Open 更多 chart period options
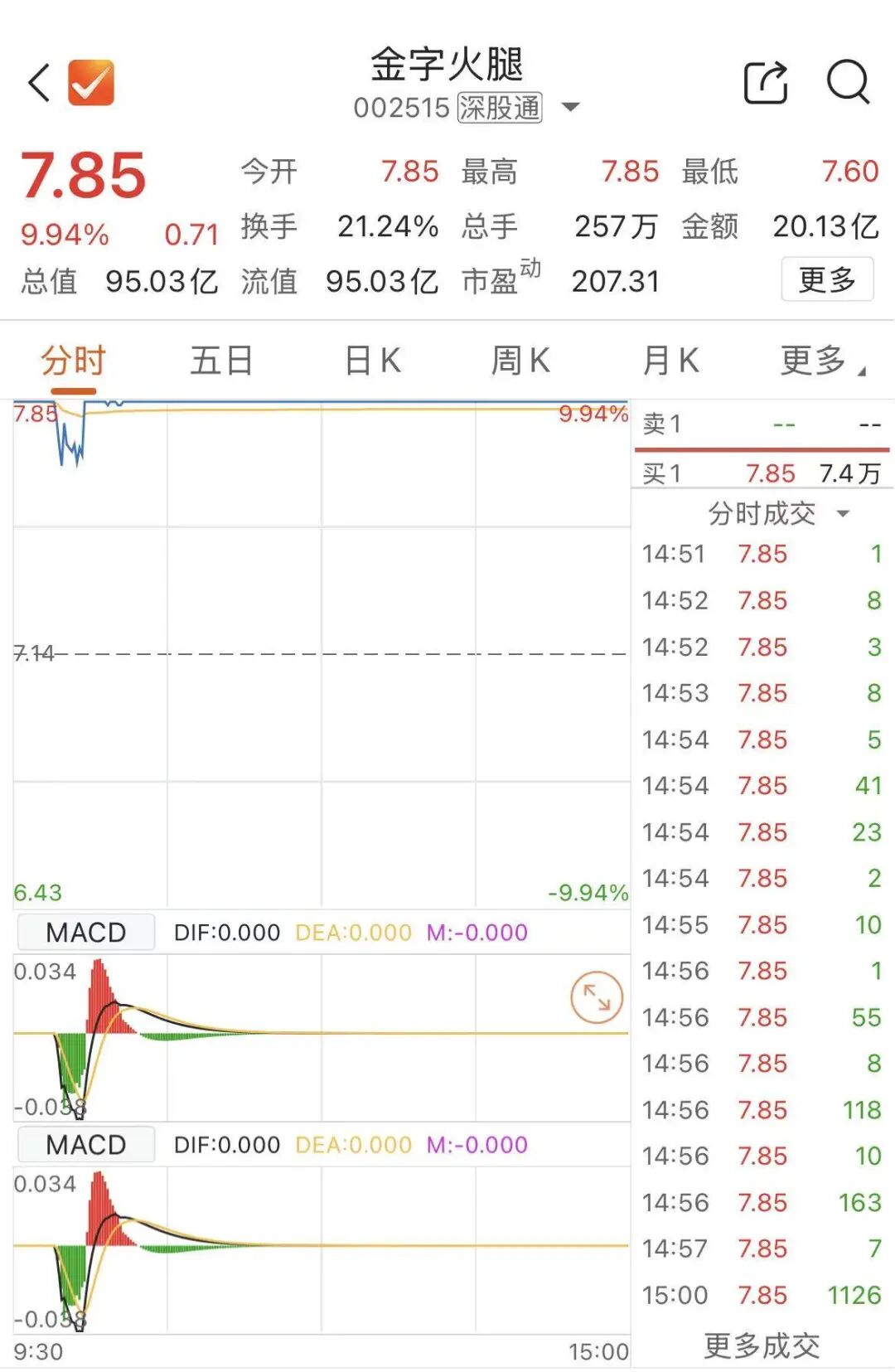The height and width of the screenshot is (1372, 895). 822,361
